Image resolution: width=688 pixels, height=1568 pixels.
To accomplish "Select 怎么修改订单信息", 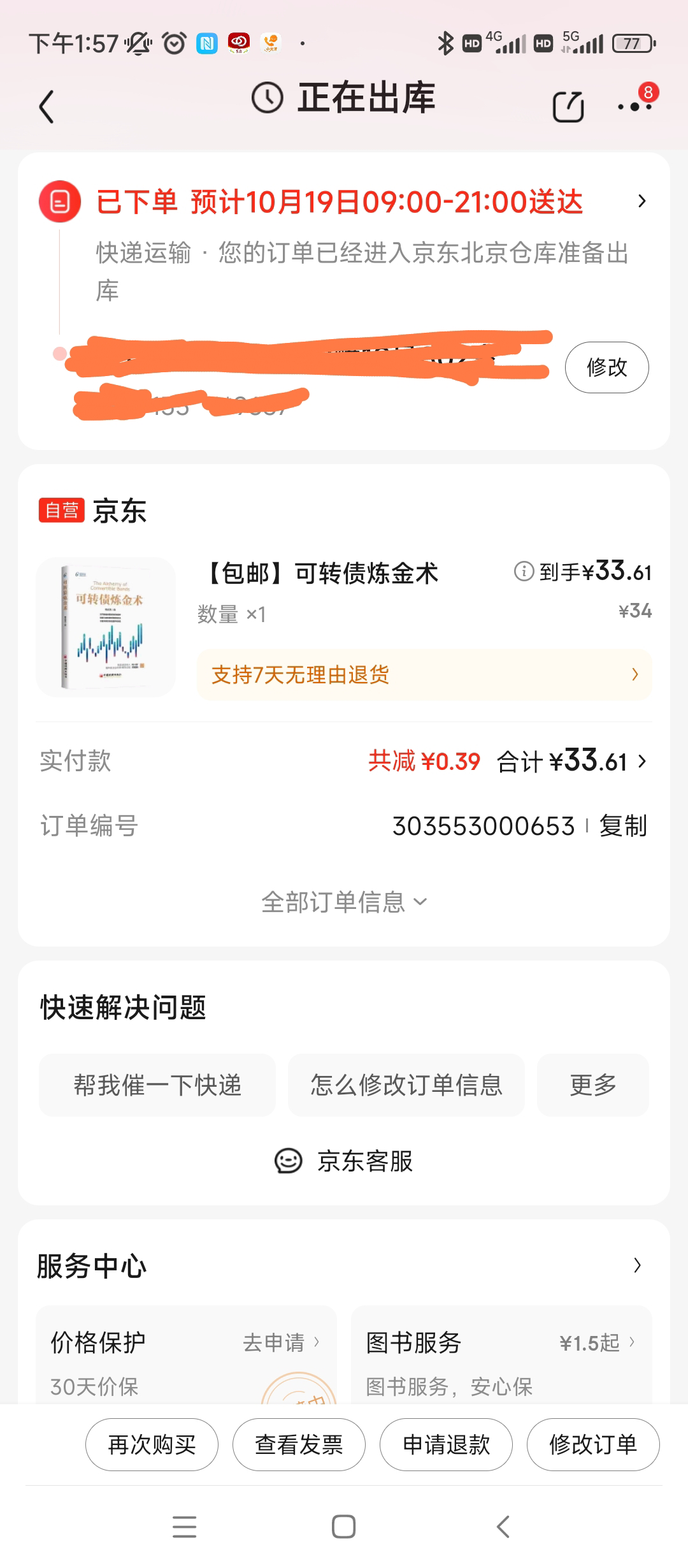I will (x=406, y=1085).
